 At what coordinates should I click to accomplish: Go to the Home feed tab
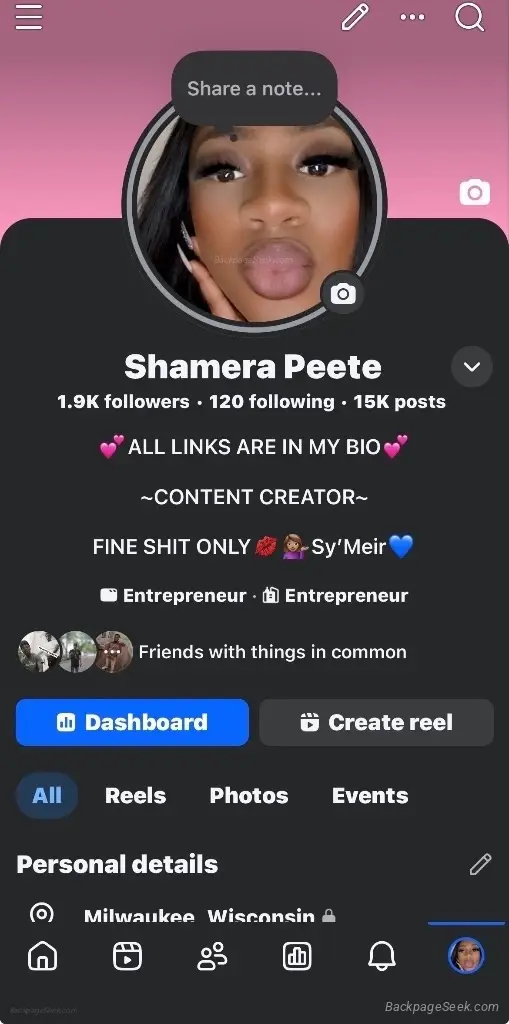[42, 957]
